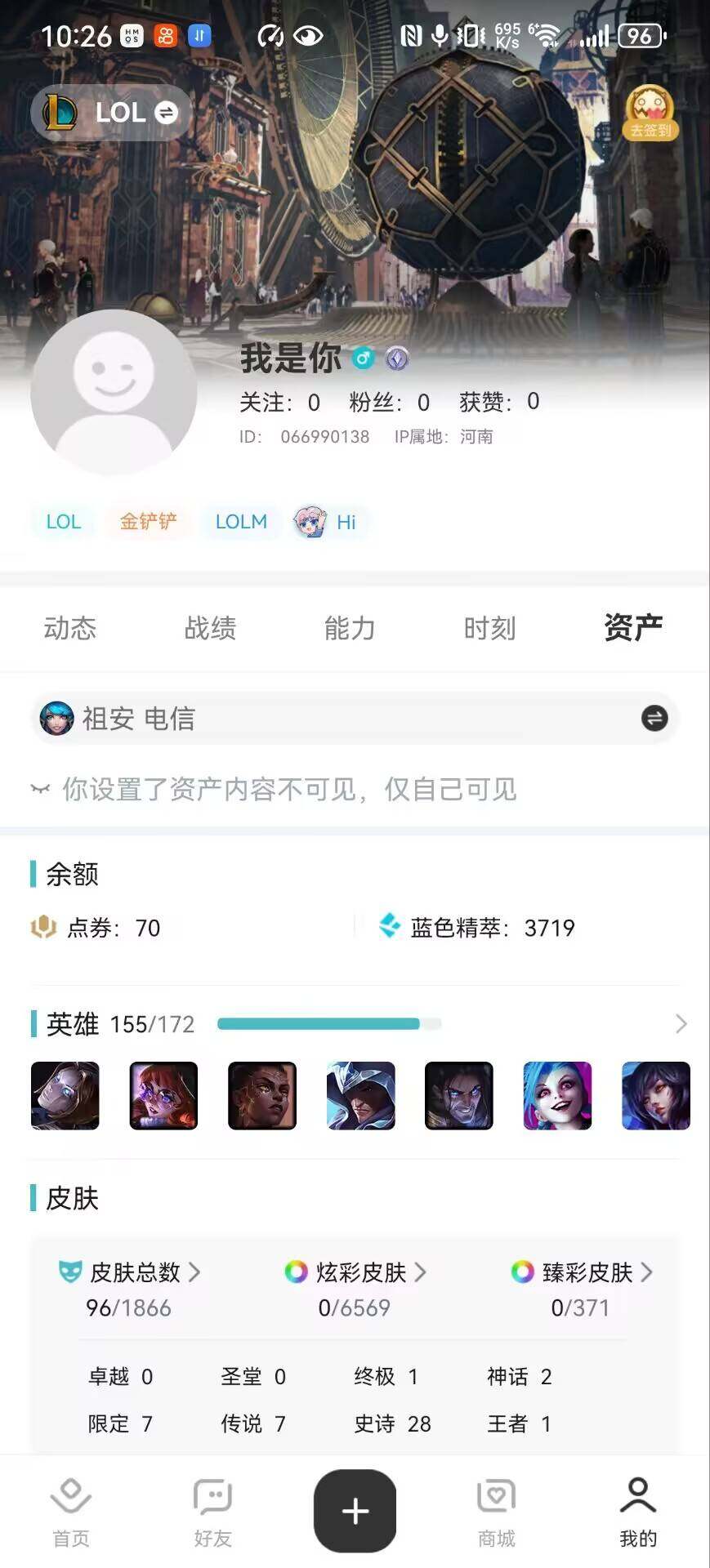
Task: Go to the 首页 home tab
Action: (x=71, y=1512)
